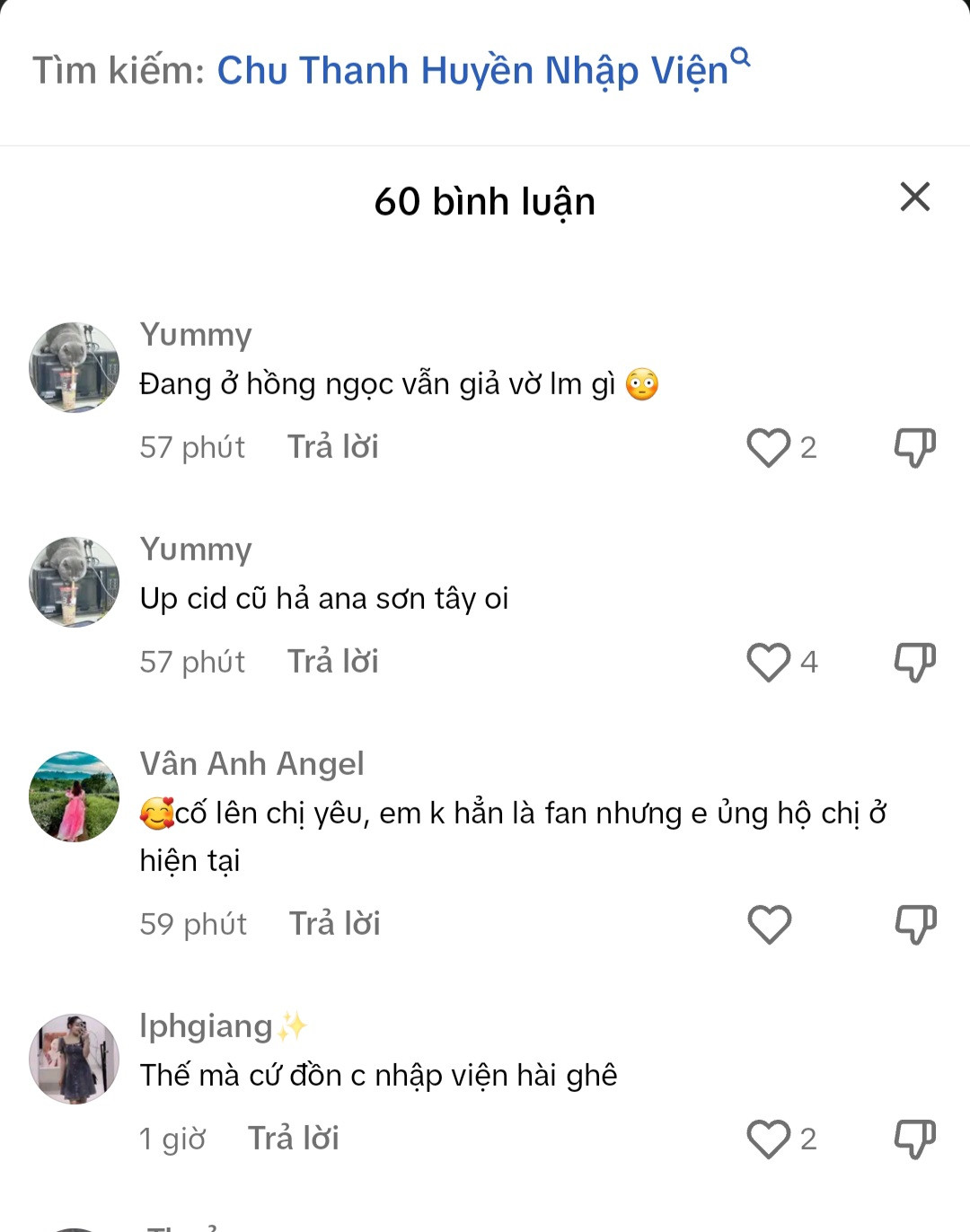Image resolution: width=970 pixels, height=1232 pixels.
Task: Dislike Vân Anh Angel's comment
Action: click(x=913, y=923)
